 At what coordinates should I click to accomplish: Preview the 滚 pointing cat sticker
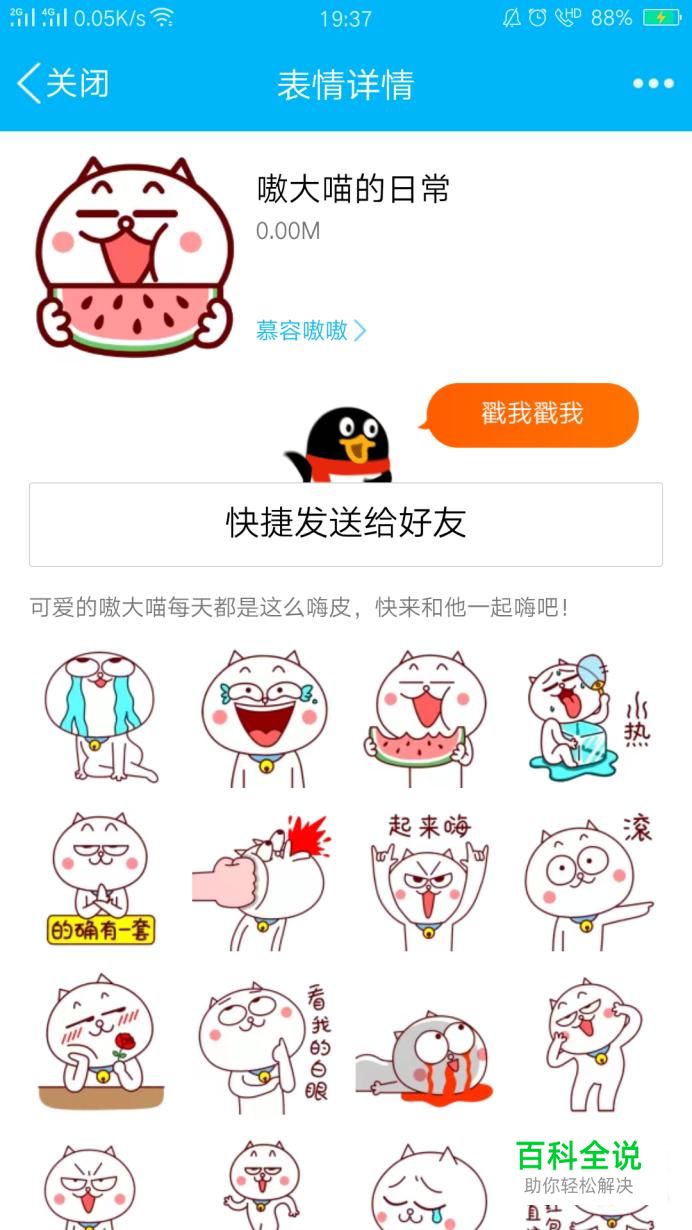click(x=590, y=880)
